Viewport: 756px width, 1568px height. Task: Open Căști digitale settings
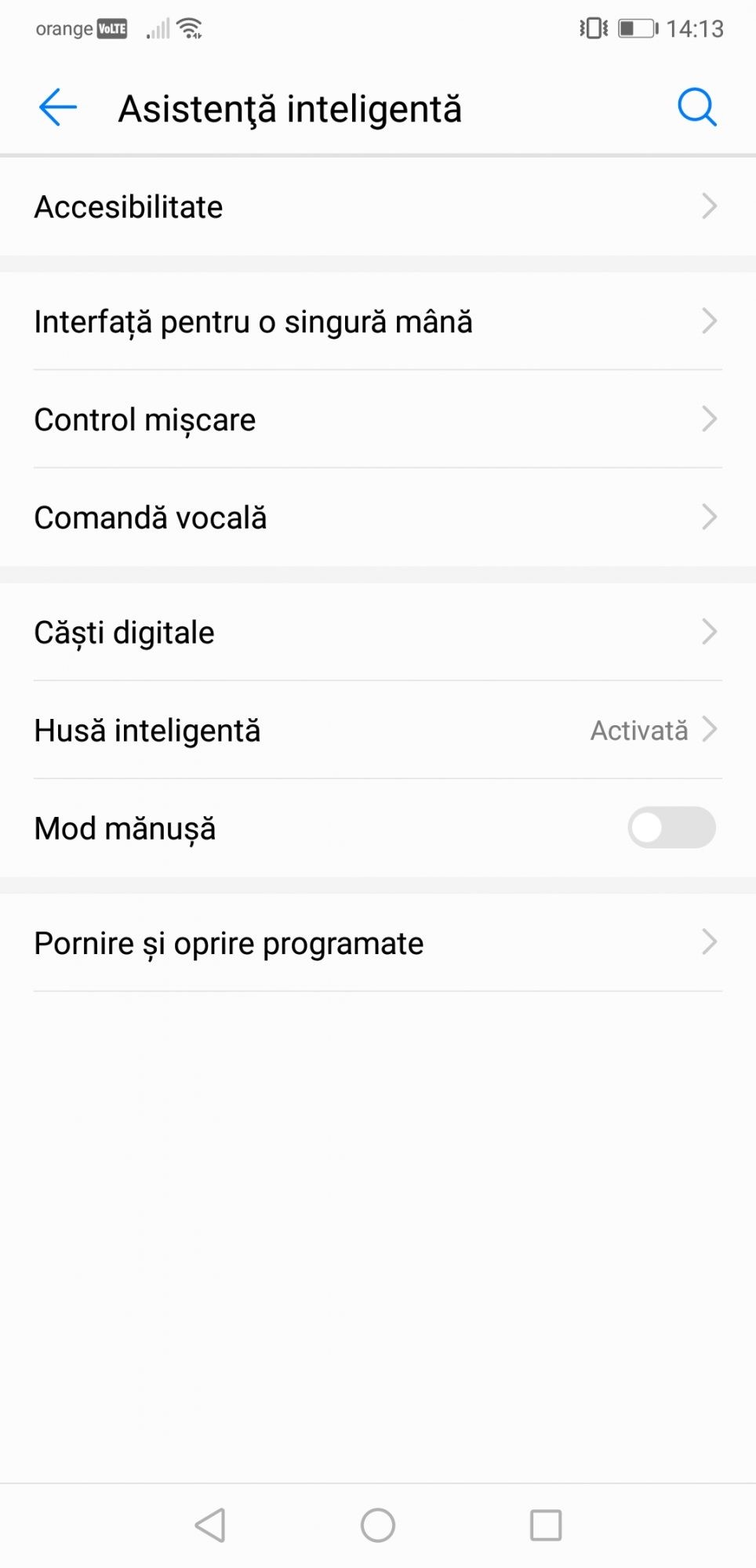tap(376, 632)
